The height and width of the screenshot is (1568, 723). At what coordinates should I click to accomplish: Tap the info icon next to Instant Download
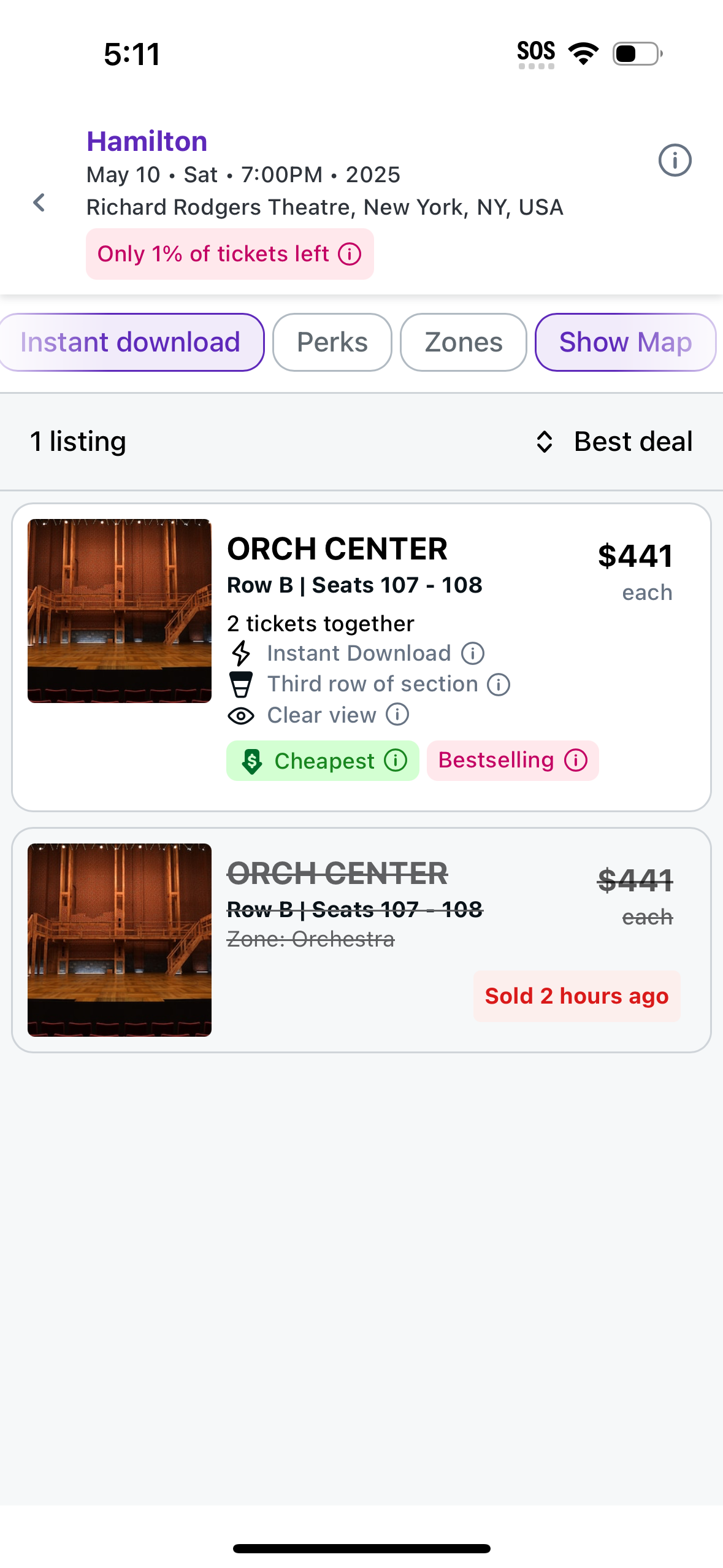point(472,653)
